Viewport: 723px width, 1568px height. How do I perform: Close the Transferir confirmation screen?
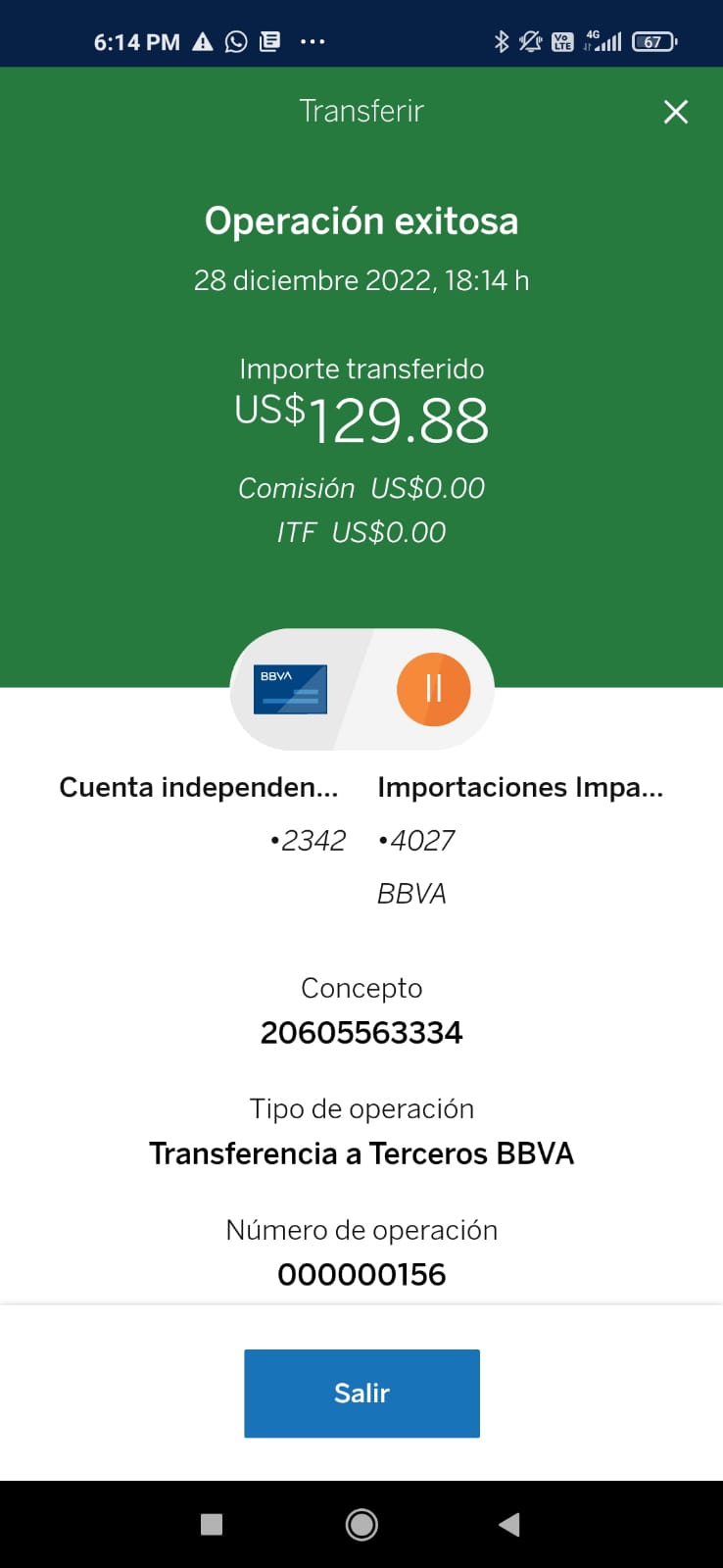click(x=676, y=112)
